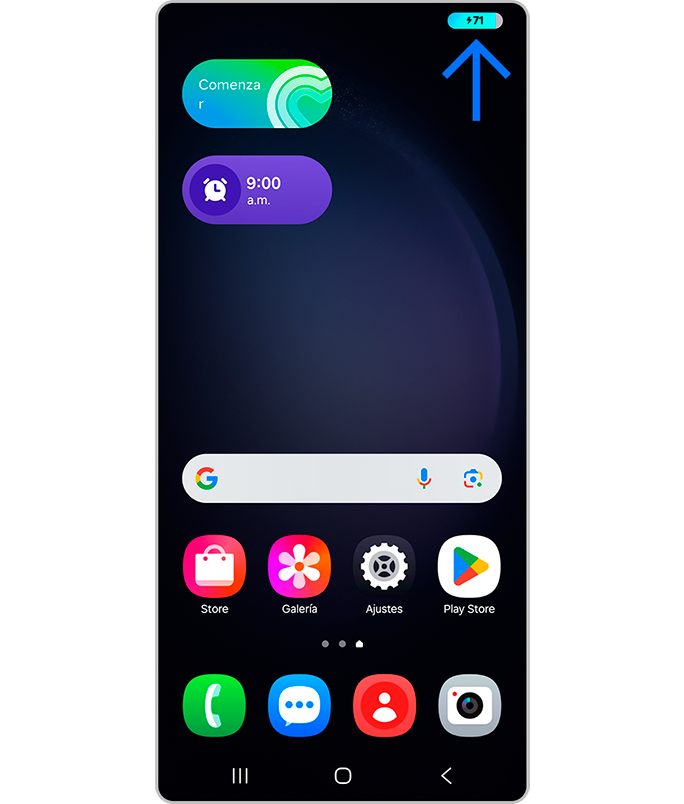The width and height of the screenshot is (684, 804).
Task: Open the 9:00 a.m. alarm widget
Action: (x=256, y=190)
